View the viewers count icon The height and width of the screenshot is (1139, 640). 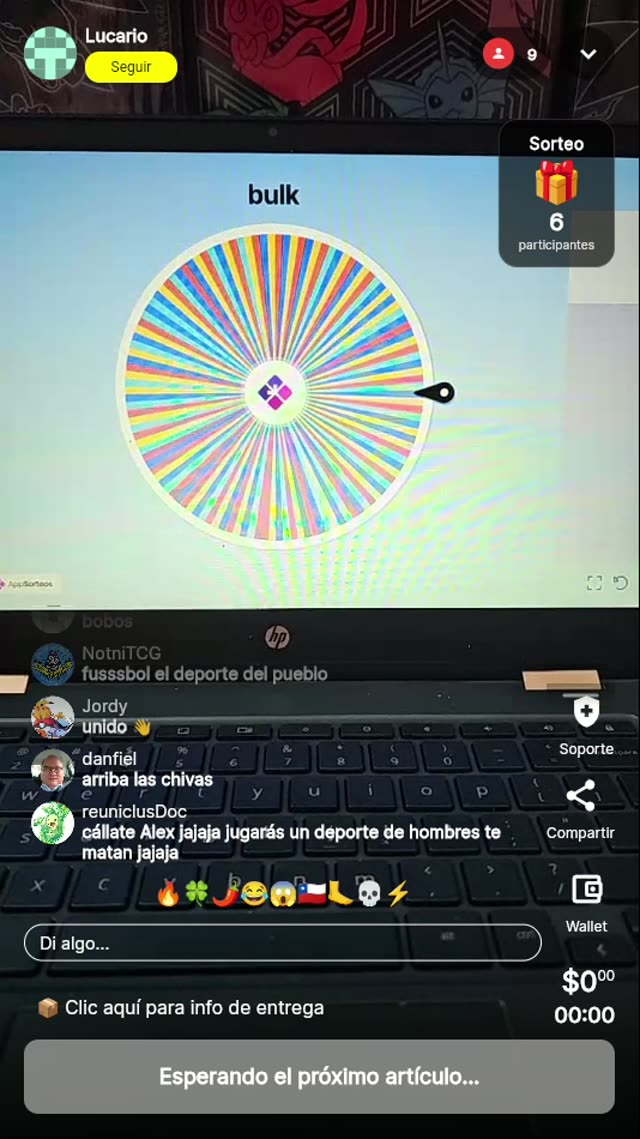tap(498, 54)
